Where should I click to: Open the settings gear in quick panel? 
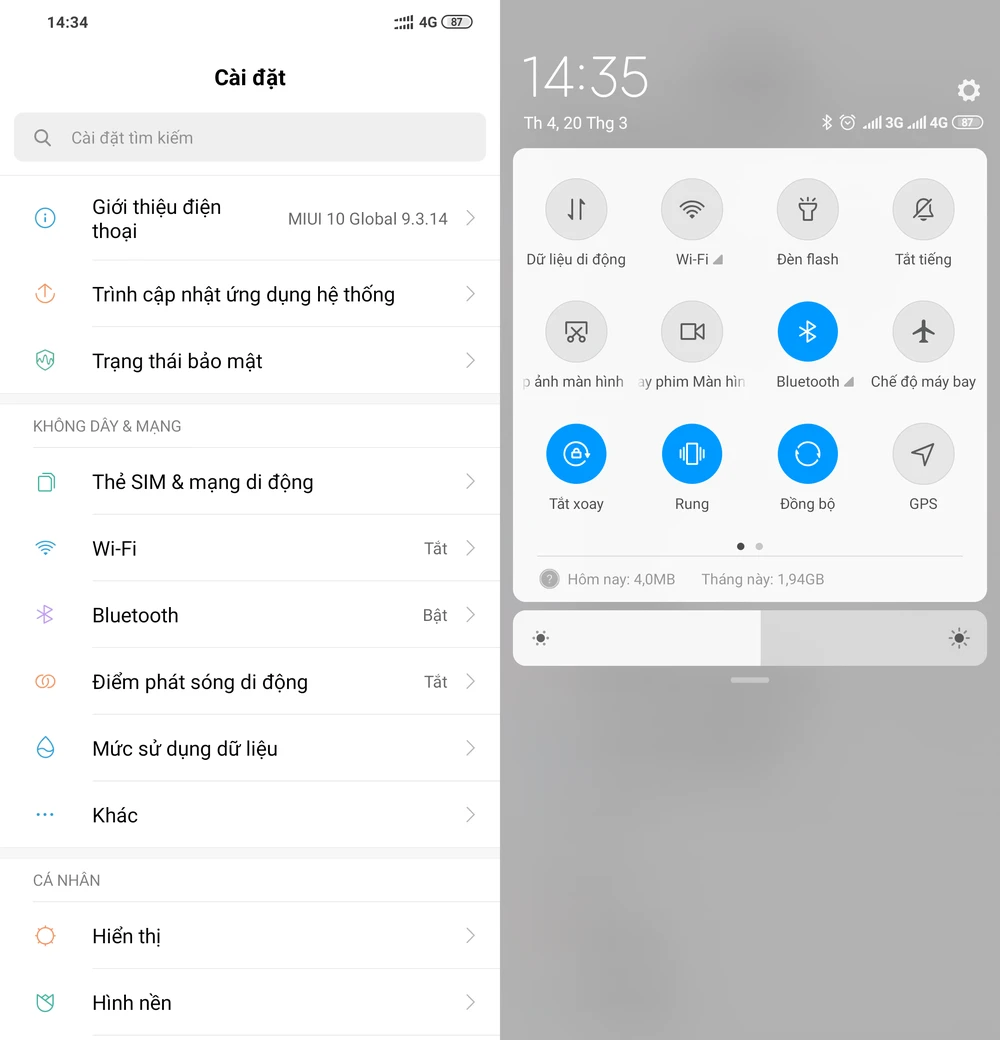(x=968, y=90)
